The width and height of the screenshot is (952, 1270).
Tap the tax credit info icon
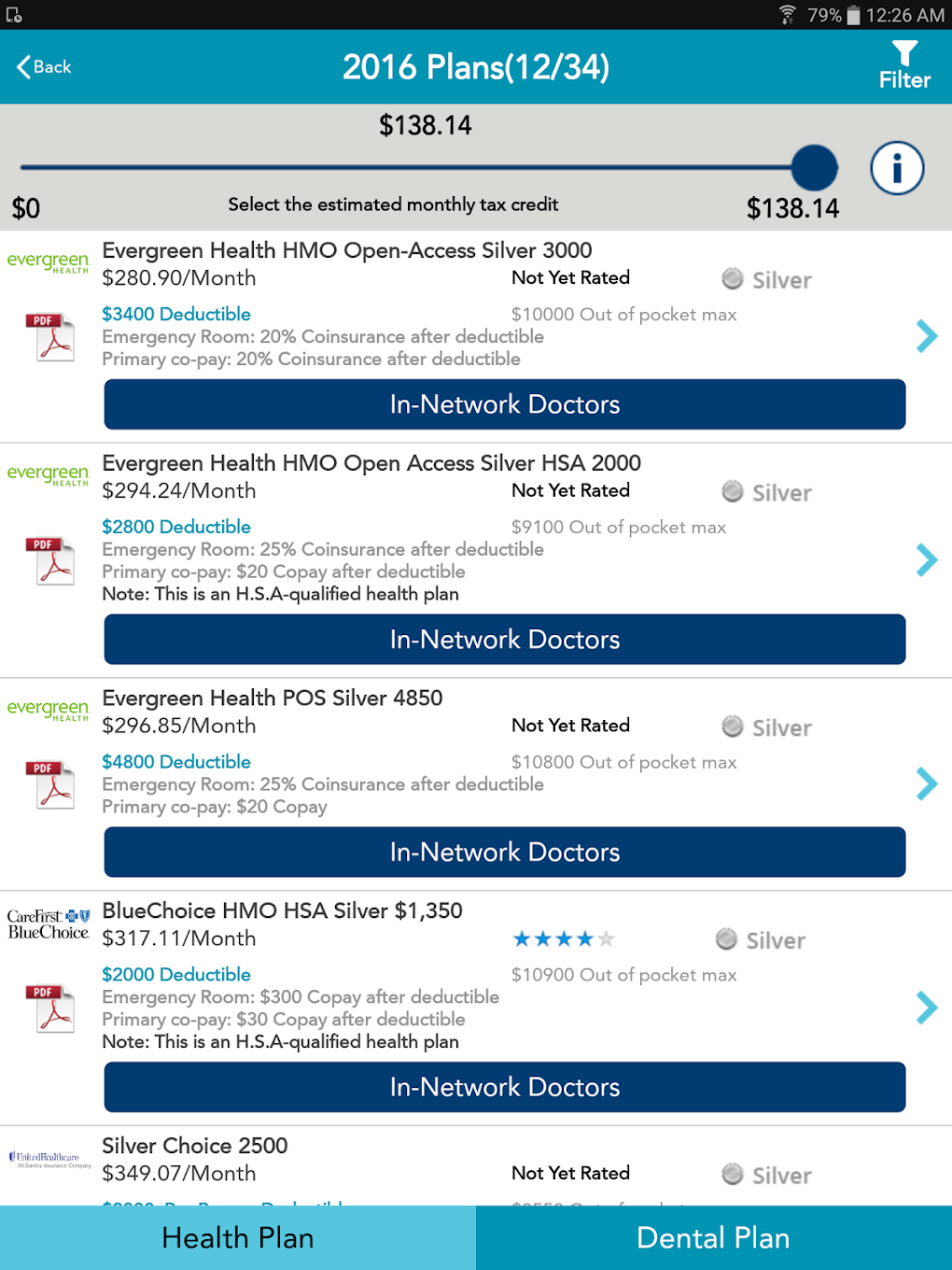(x=896, y=168)
